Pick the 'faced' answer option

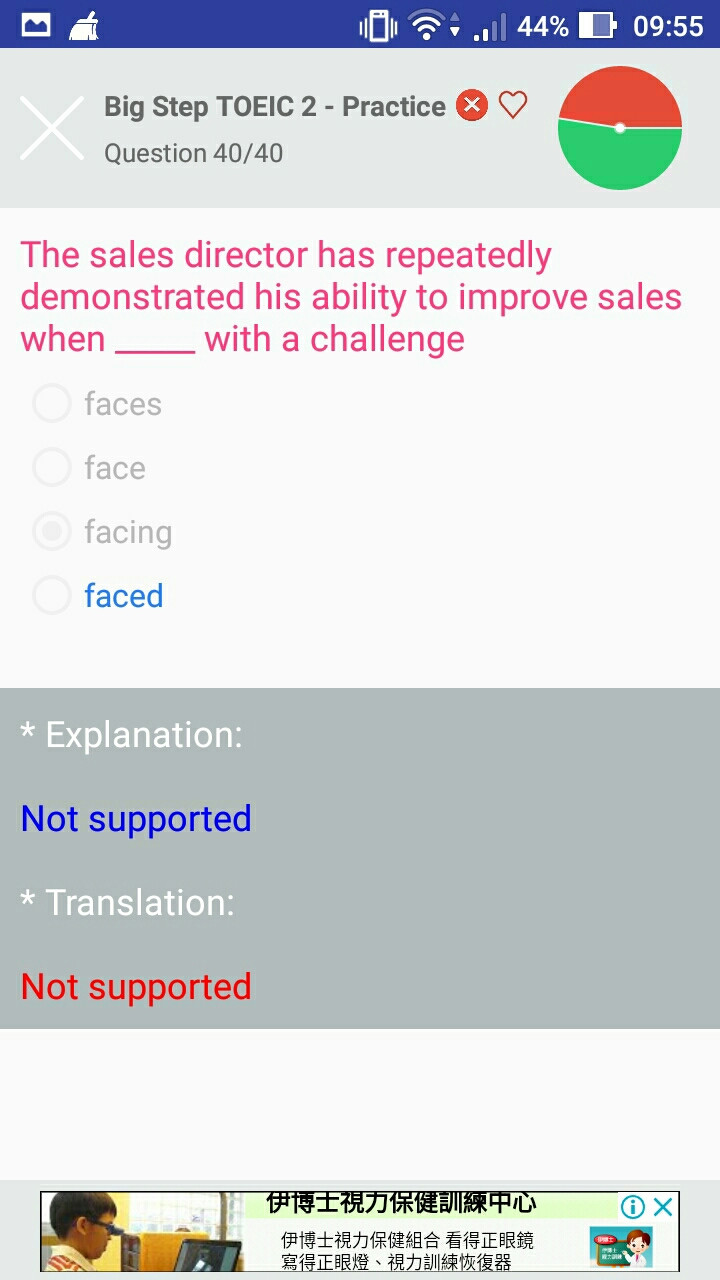click(x=99, y=596)
